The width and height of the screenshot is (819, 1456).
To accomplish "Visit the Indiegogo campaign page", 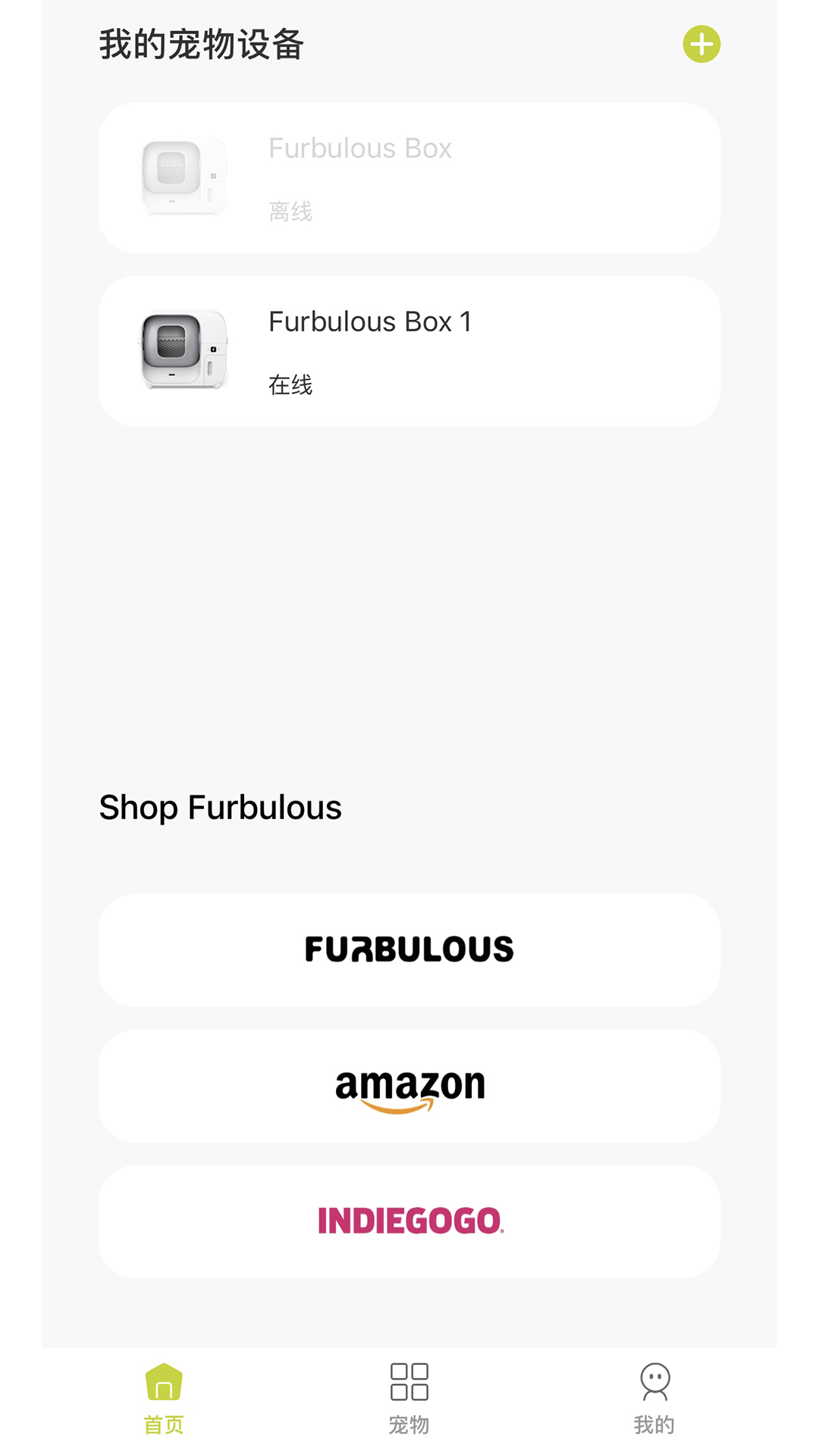I will (x=409, y=1220).
